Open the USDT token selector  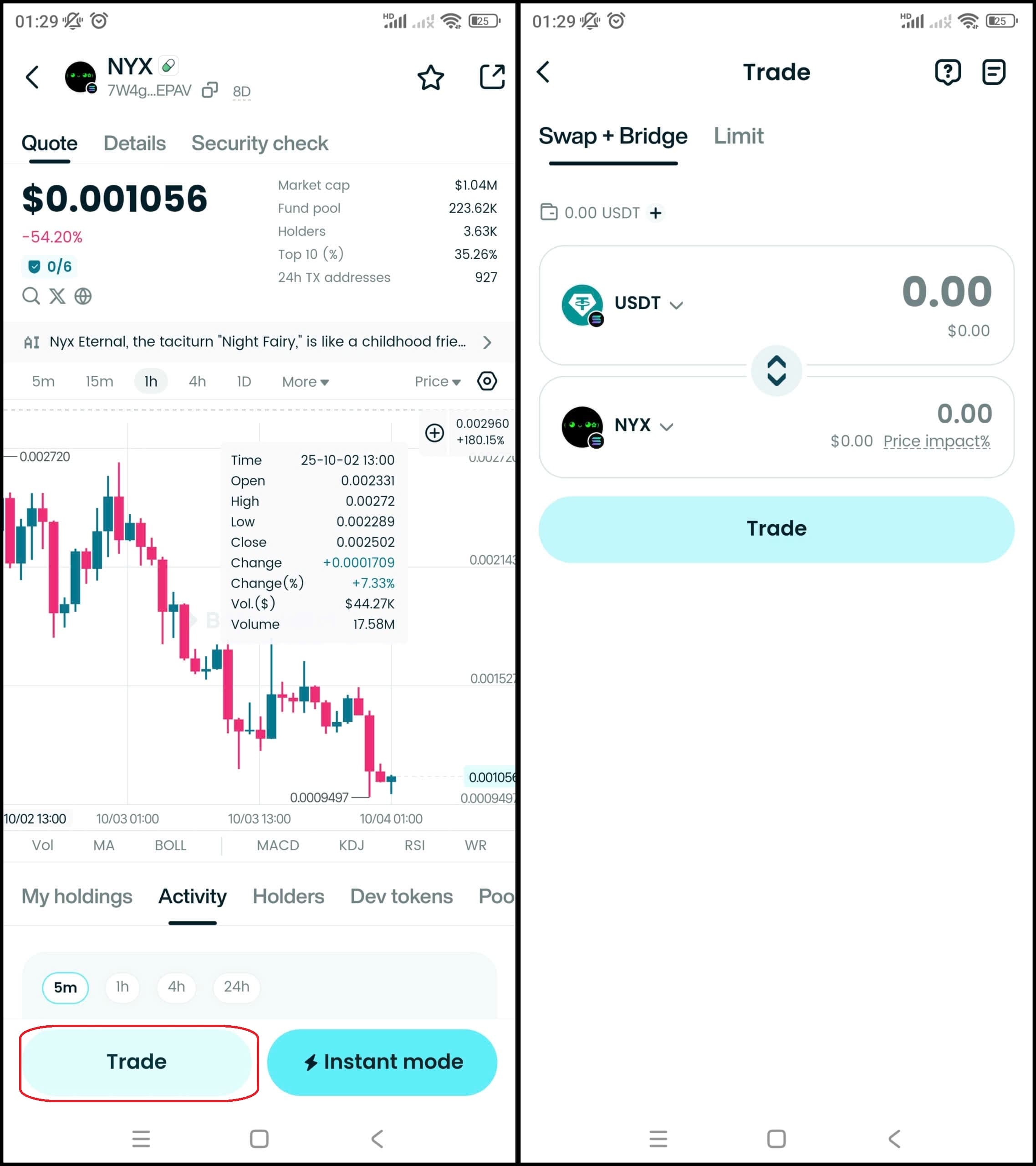pyautogui.click(x=648, y=303)
